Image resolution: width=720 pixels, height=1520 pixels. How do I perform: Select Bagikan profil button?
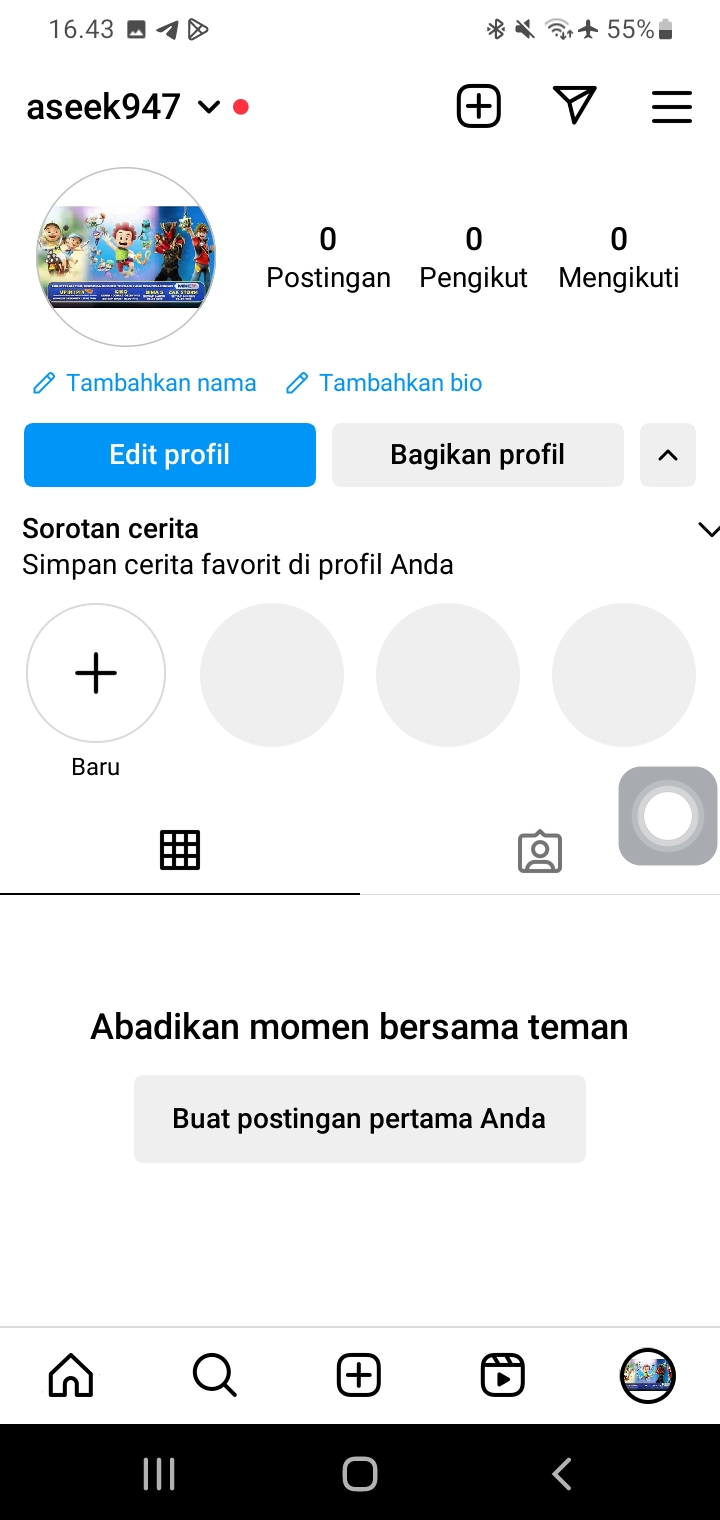tap(477, 455)
